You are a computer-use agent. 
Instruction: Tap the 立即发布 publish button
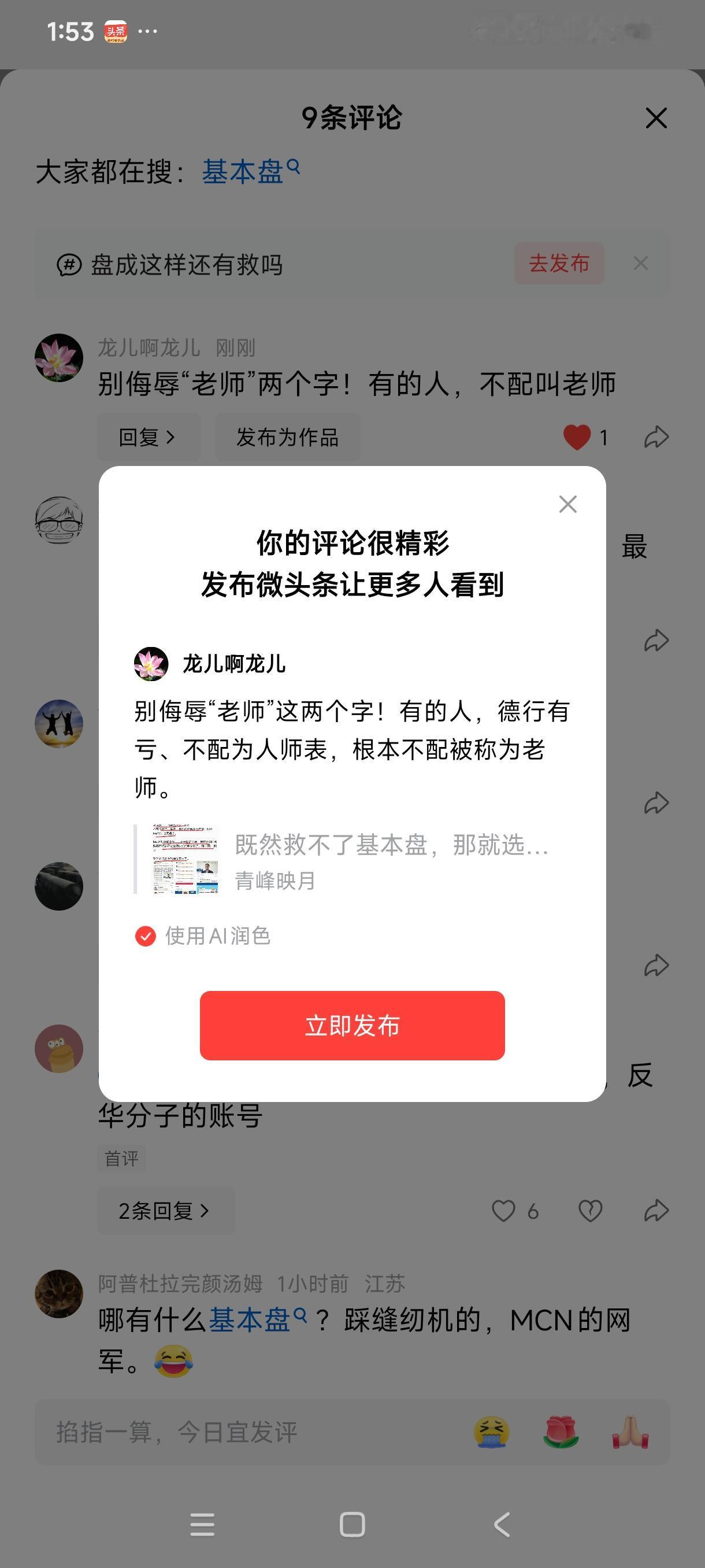point(352,1026)
